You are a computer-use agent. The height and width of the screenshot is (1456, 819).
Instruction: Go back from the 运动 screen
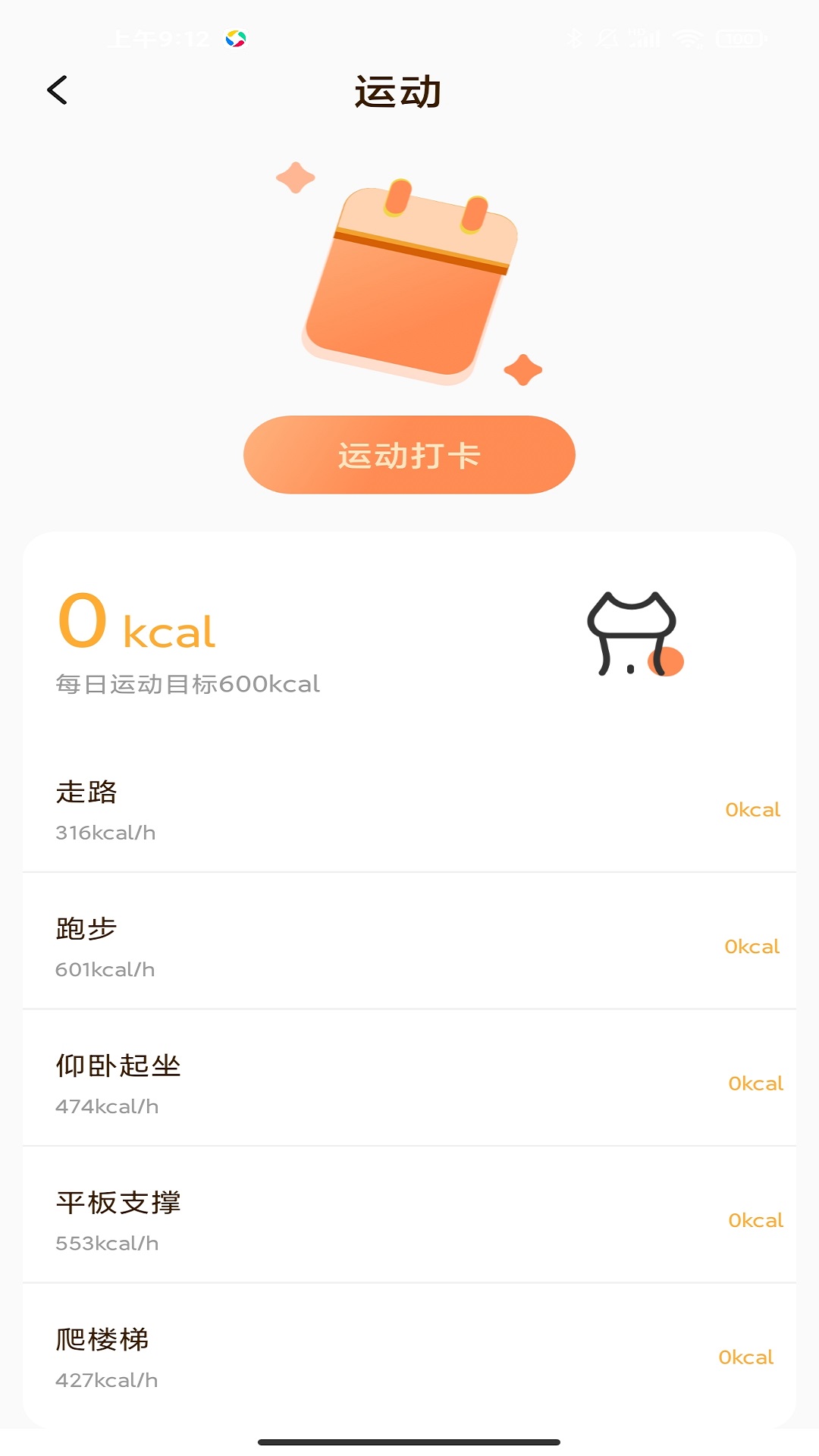[57, 90]
